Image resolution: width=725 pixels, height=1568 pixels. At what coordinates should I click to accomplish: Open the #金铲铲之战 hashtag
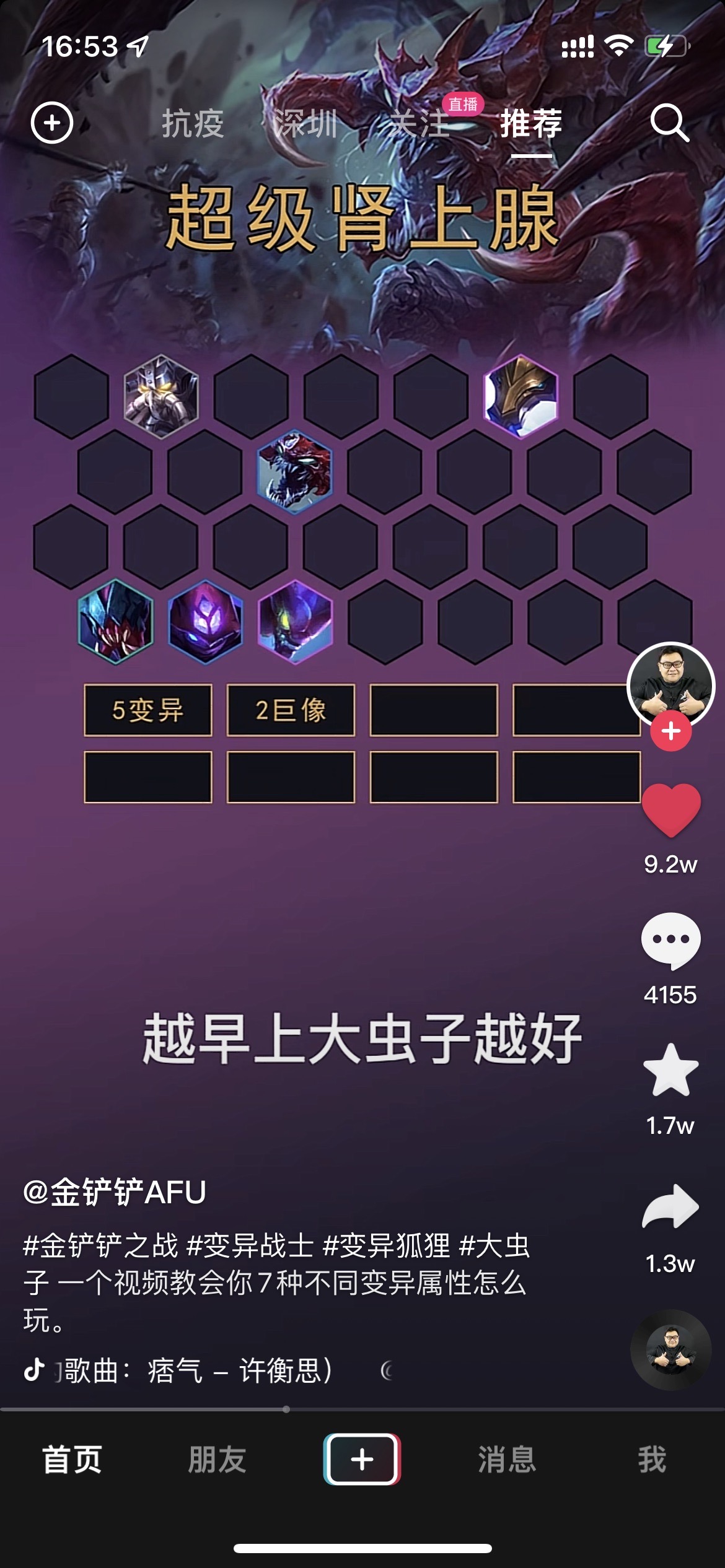coord(100,1245)
